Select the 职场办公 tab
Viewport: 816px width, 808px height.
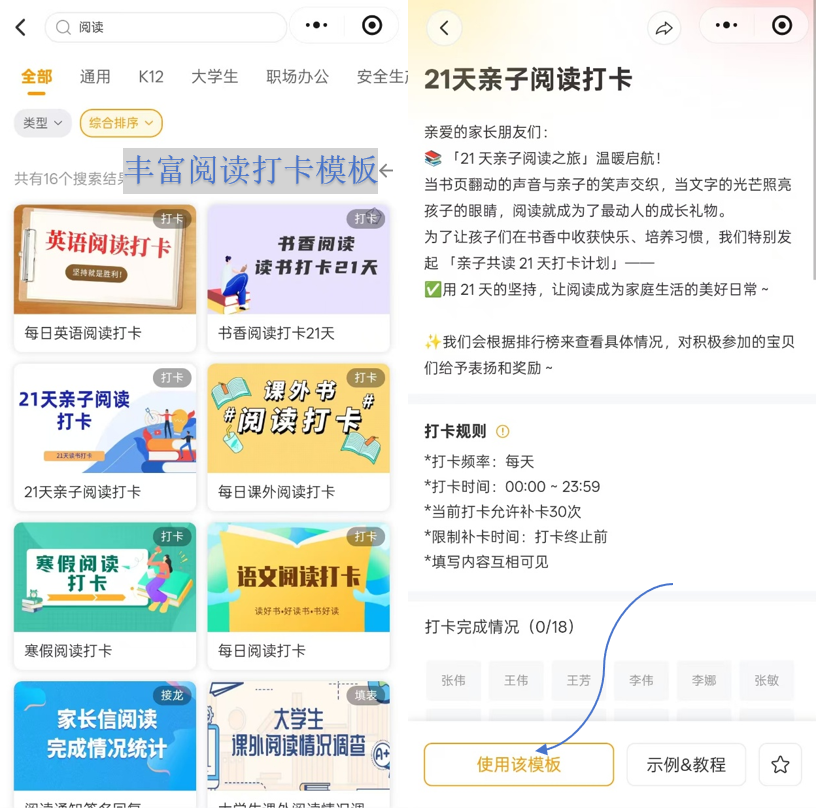click(297, 77)
